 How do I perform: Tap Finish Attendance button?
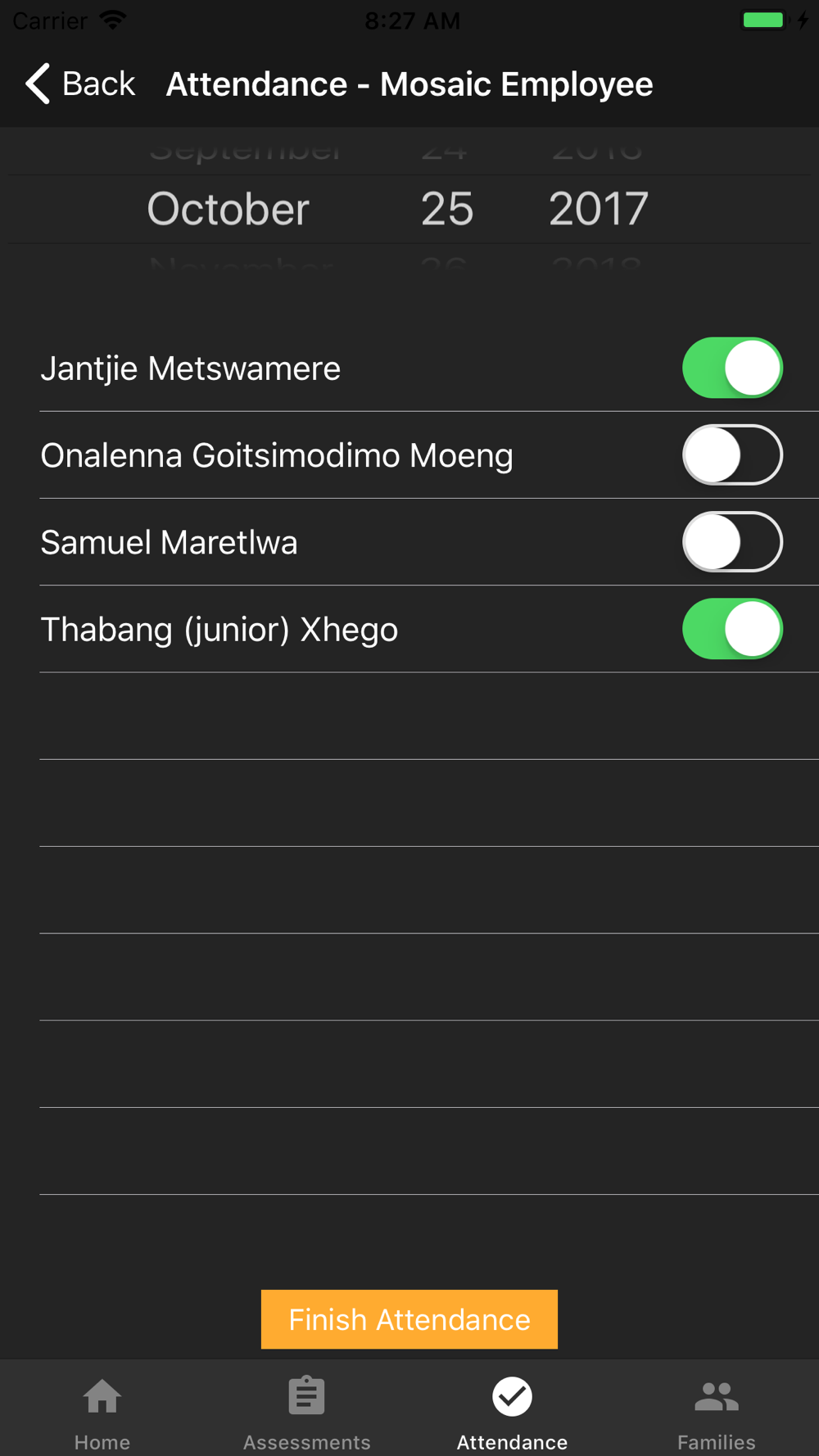[409, 1319]
